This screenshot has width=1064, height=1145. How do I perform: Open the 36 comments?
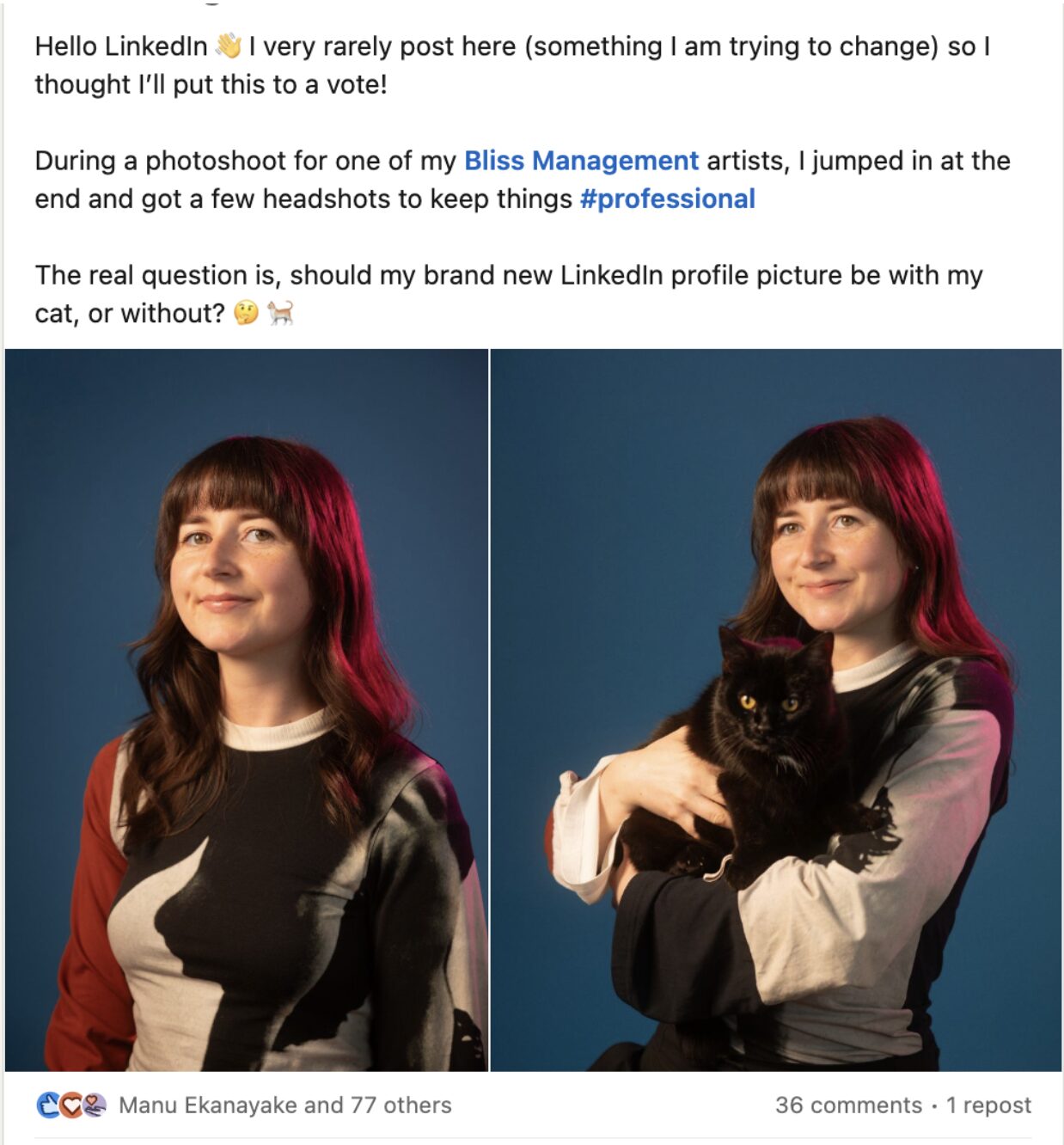click(x=847, y=1105)
